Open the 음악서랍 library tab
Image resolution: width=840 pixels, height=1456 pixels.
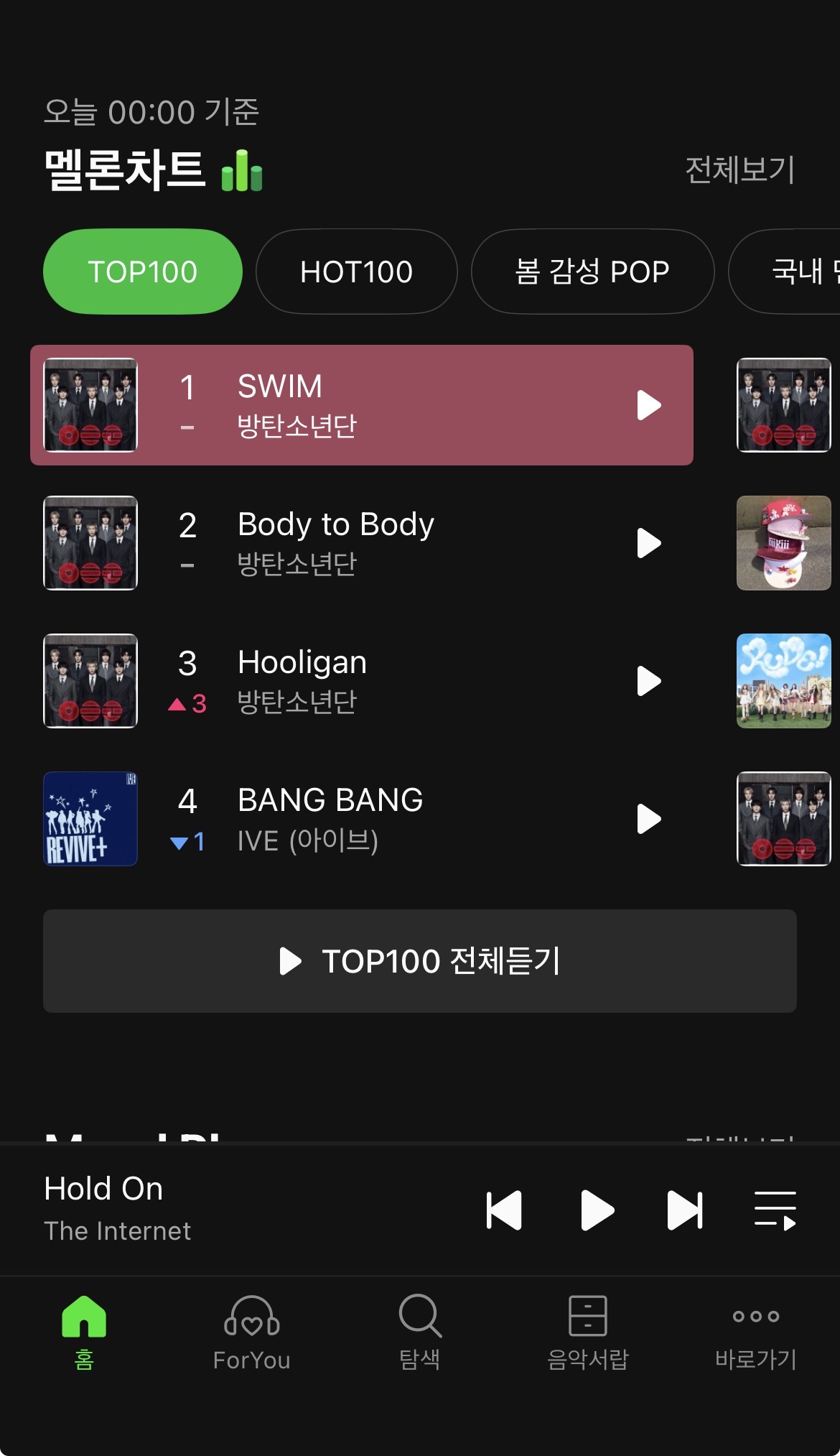click(588, 1332)
